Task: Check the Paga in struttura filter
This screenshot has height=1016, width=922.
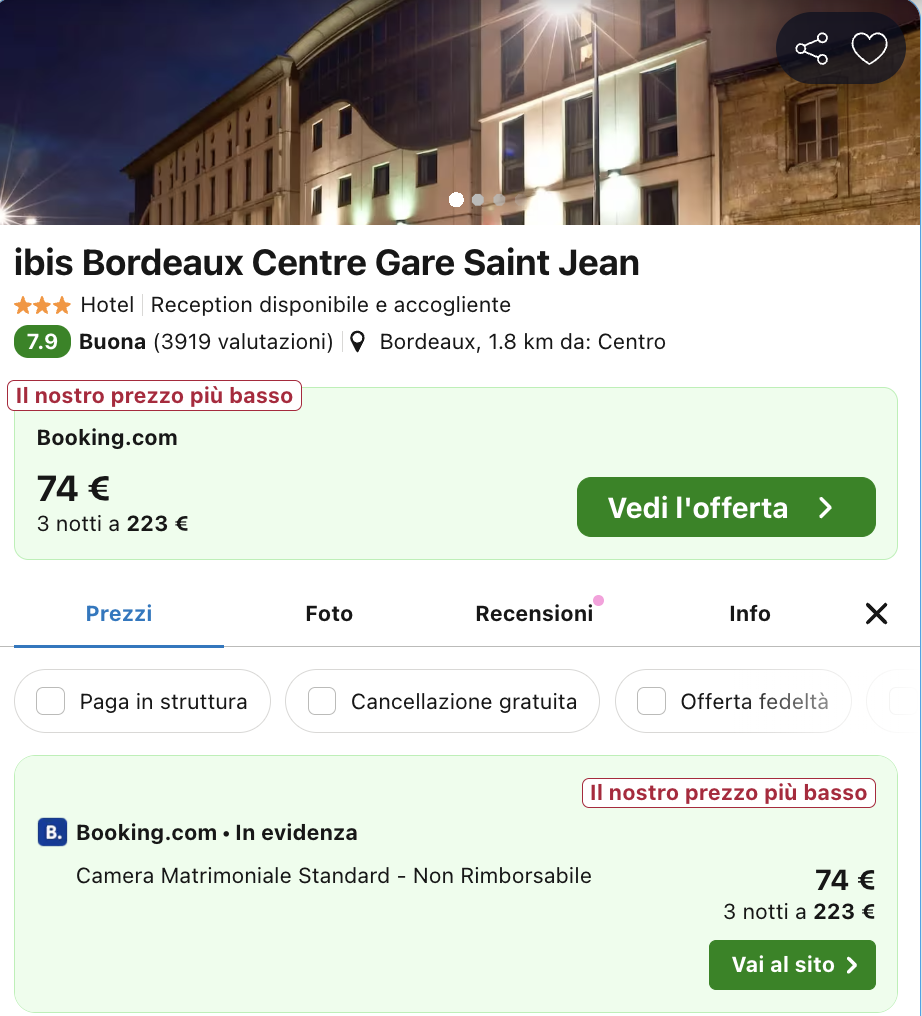Action: point(51,702)
